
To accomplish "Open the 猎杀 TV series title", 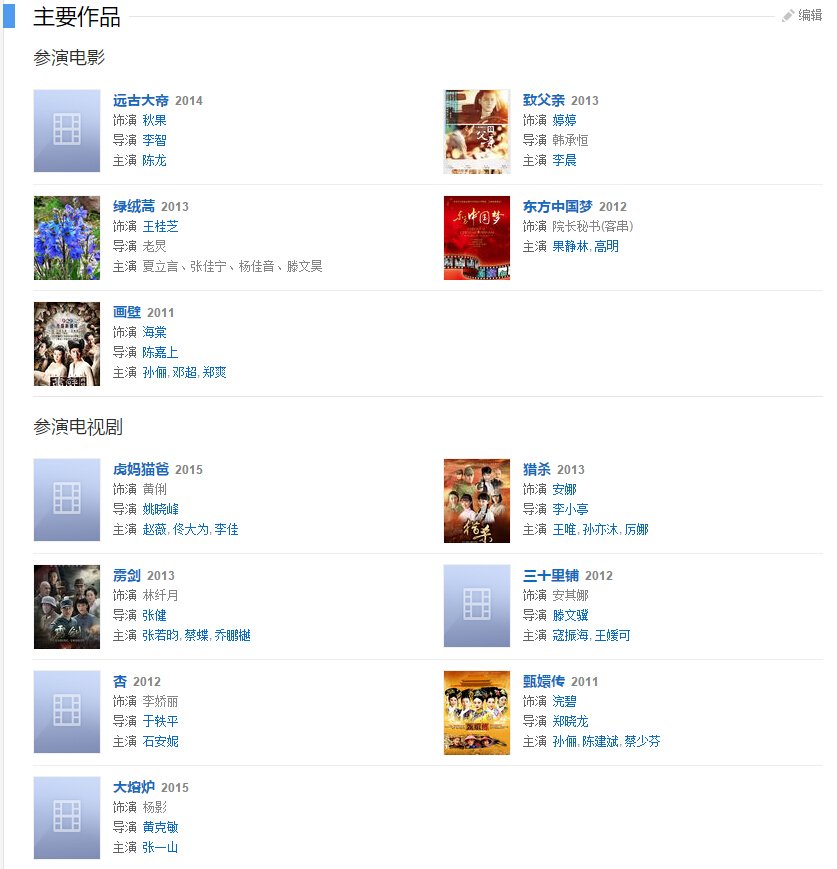I will [537, 469].
